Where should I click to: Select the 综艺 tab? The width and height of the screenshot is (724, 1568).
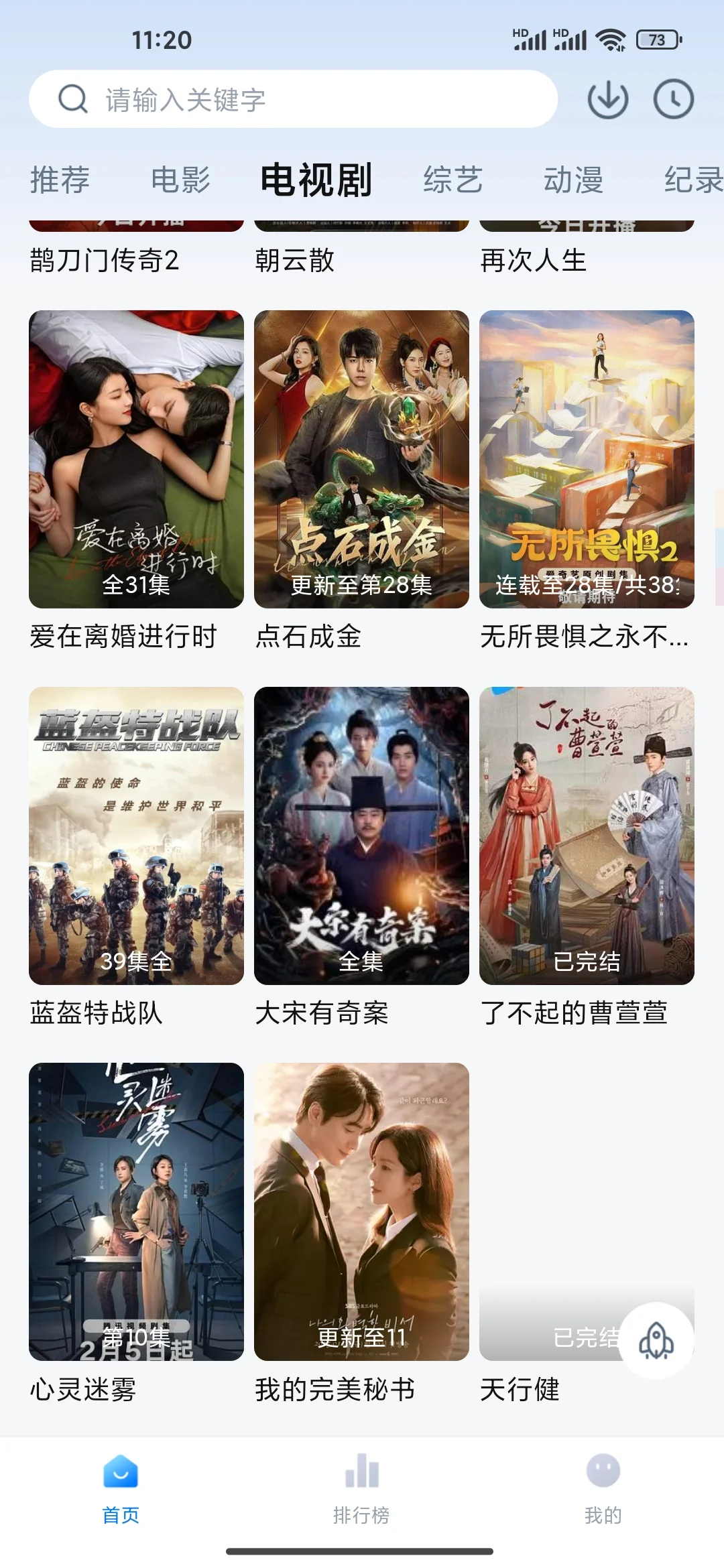tap(453, 180)
